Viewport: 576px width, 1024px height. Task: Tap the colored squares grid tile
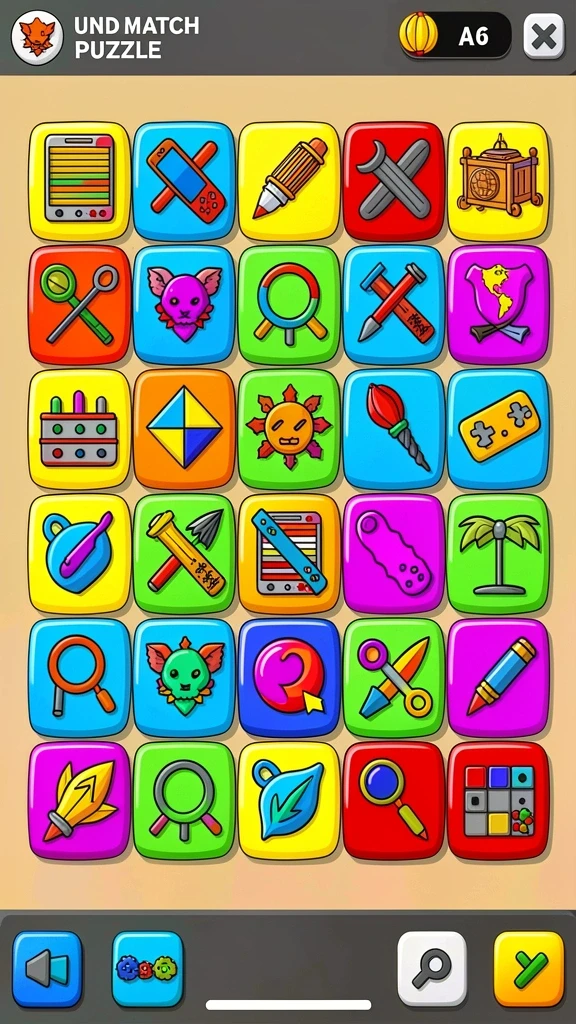498,801
